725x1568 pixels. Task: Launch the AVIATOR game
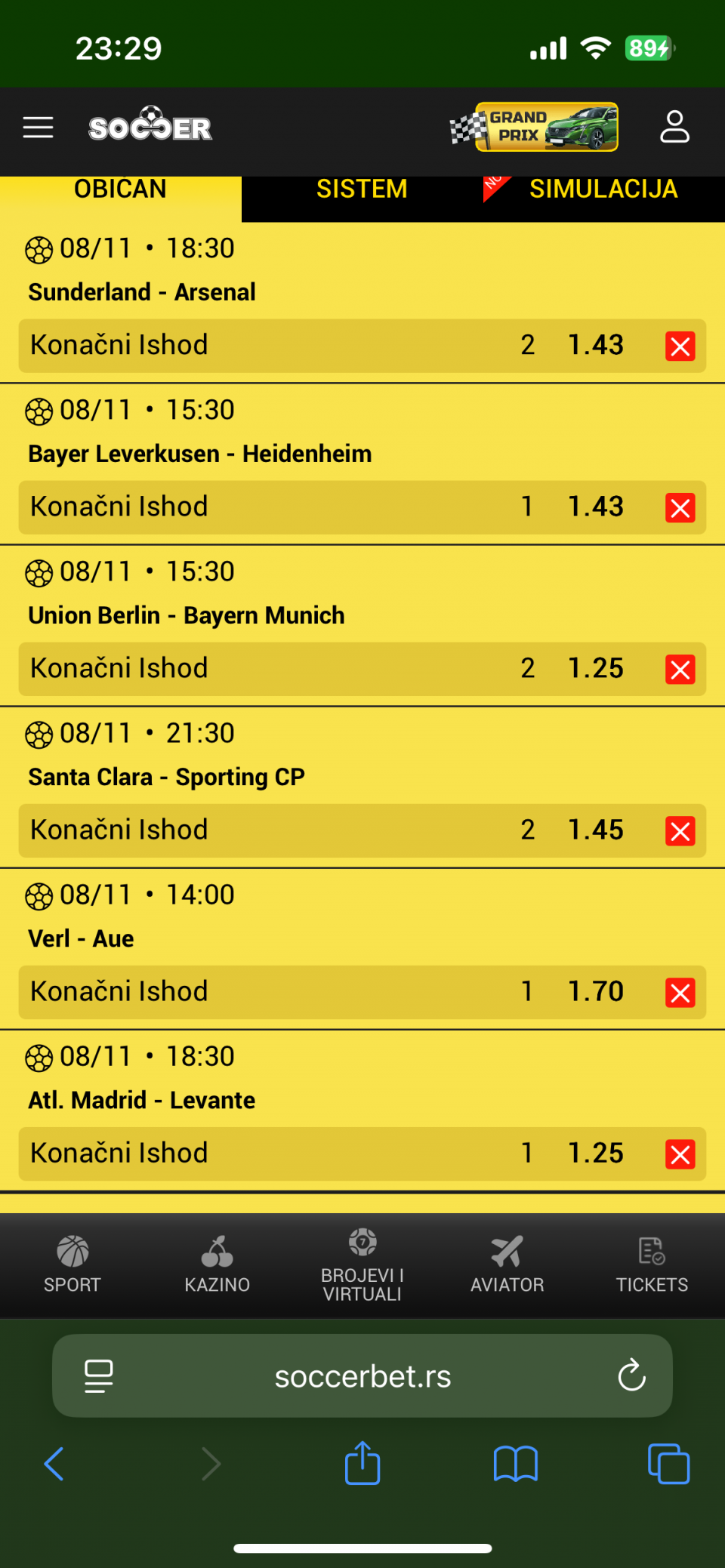coord(507,1265)
